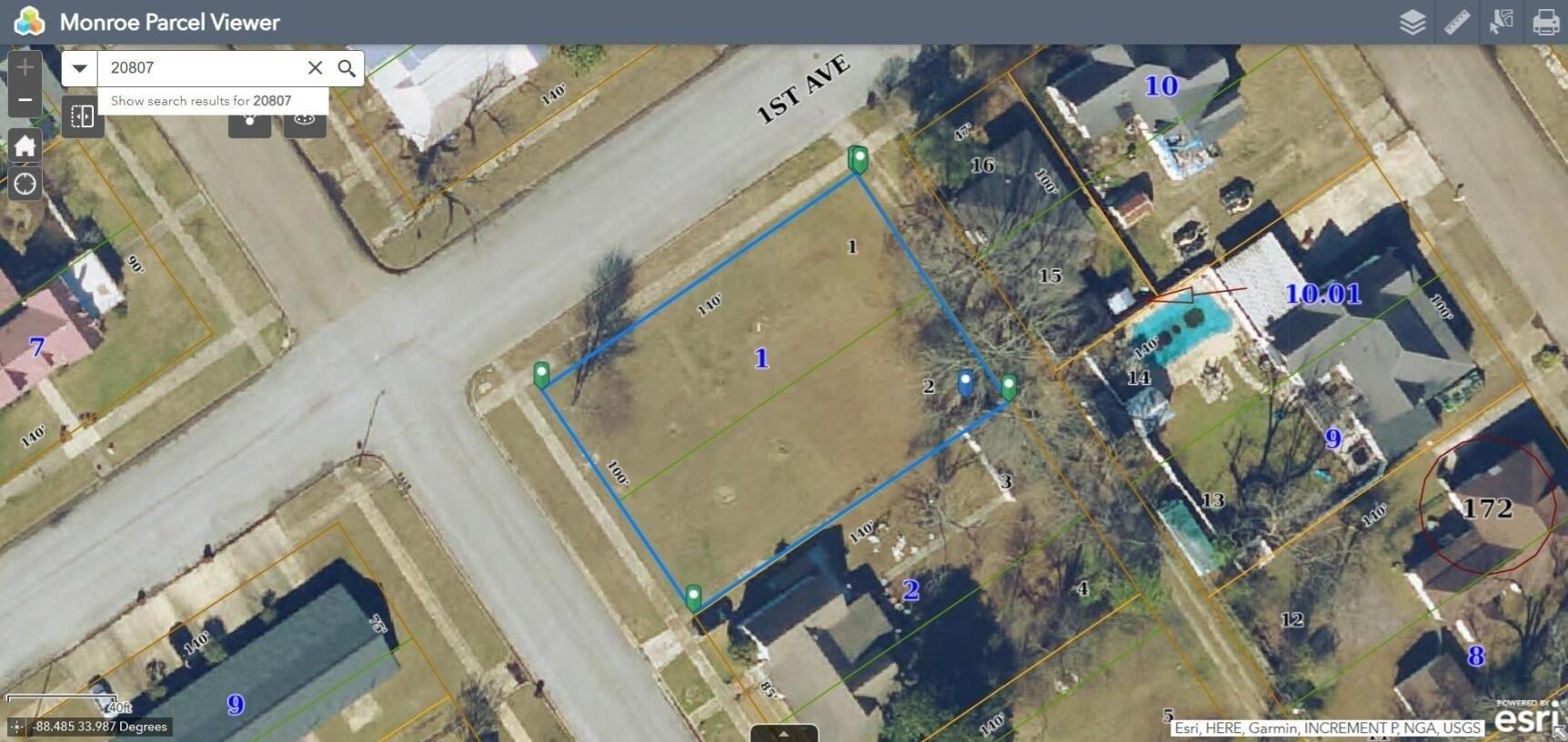Find my current location

point(25,184)
